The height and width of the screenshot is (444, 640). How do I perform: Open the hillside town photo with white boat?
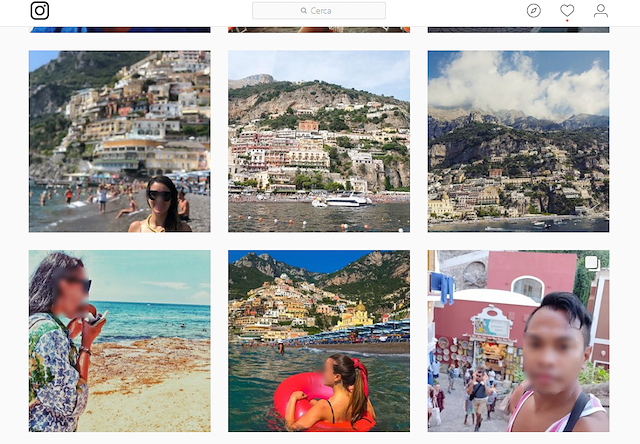click(x=319, y=141)
